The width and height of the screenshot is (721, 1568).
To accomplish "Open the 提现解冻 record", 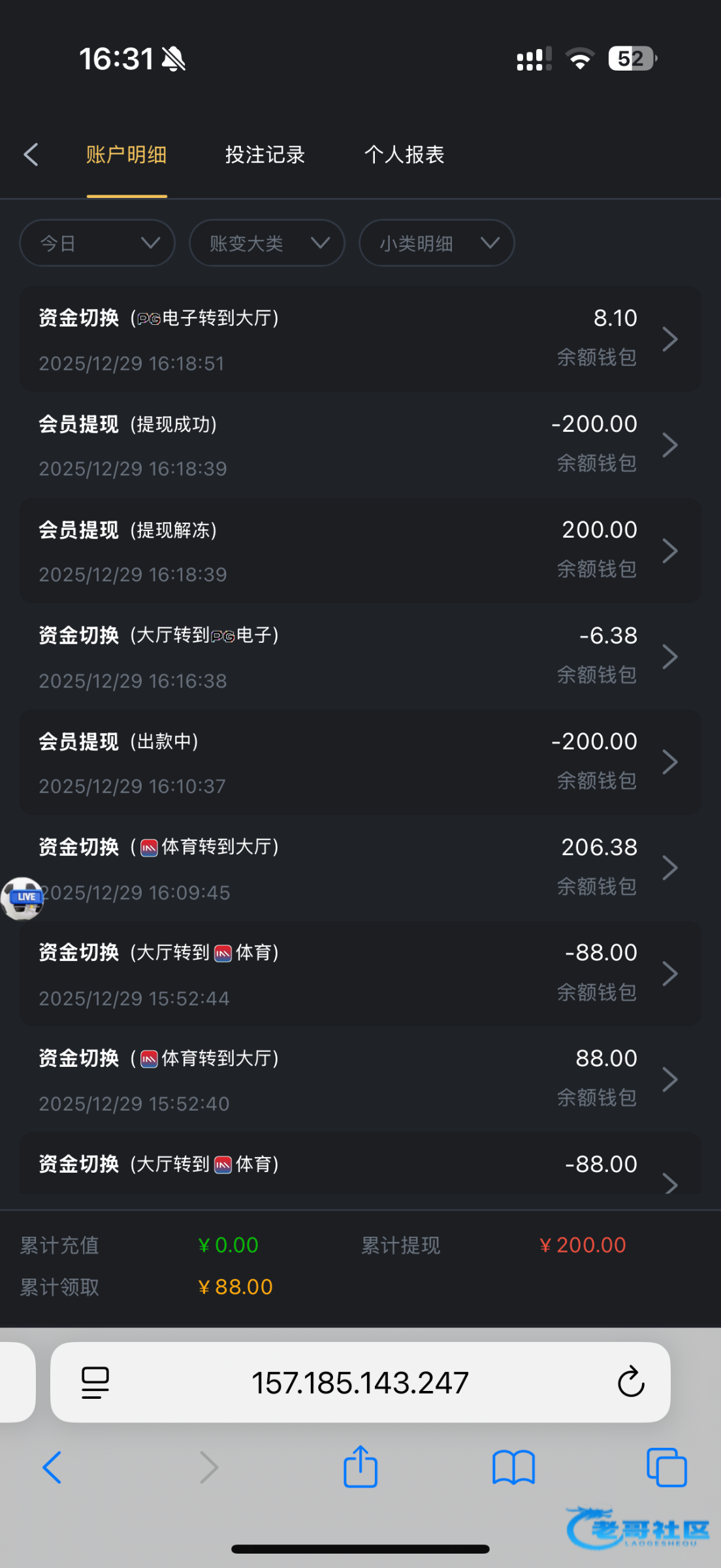I will 360,551.
